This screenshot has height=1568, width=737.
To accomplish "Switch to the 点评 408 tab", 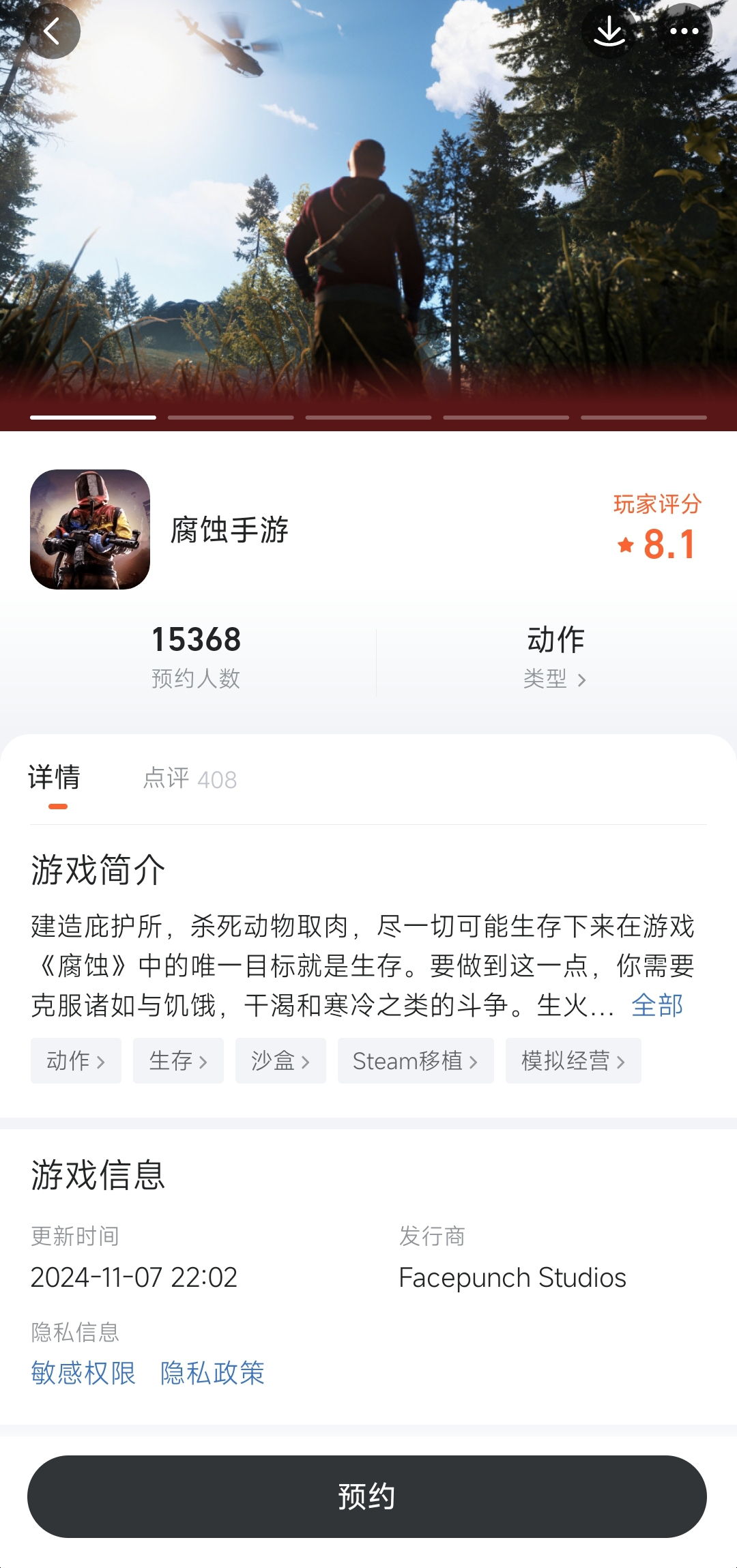I will tap(190, 779).
